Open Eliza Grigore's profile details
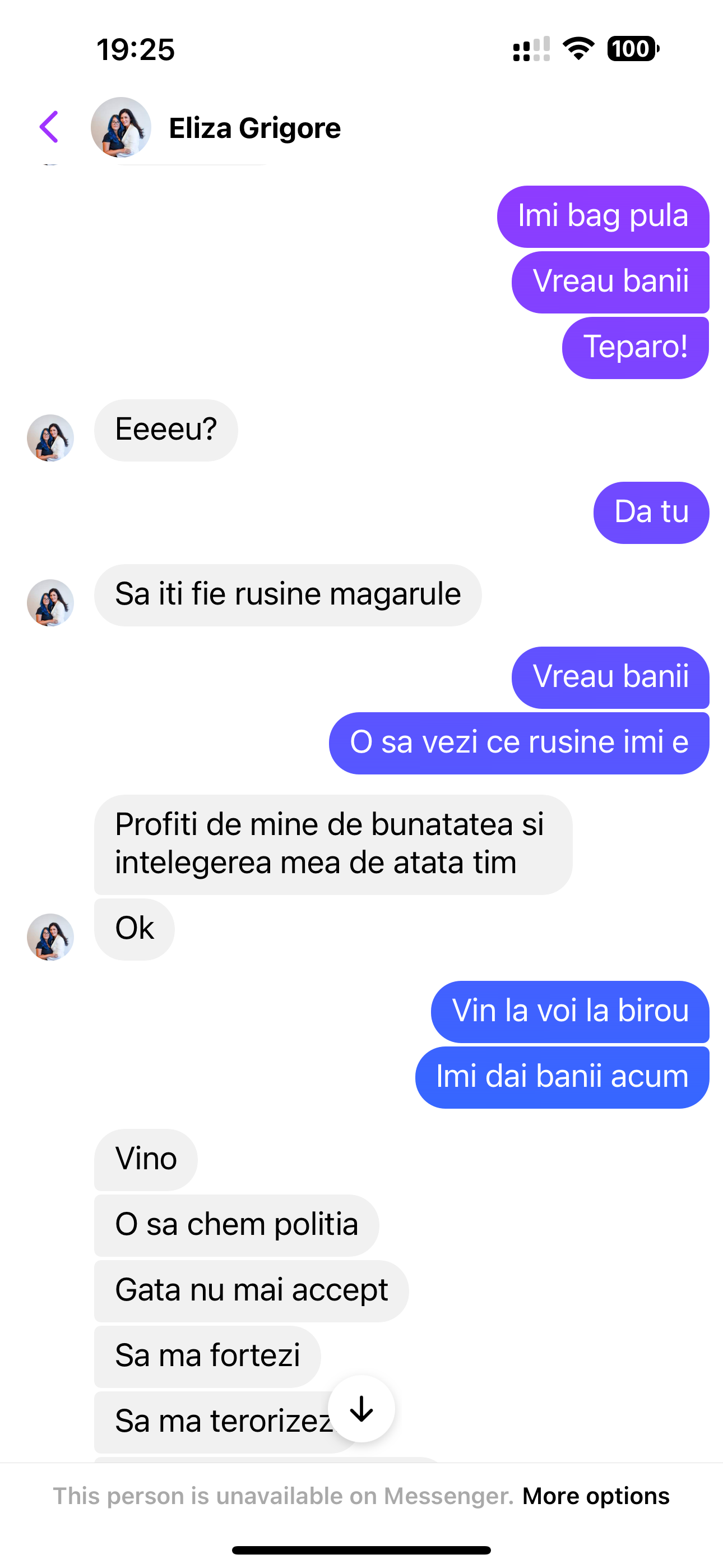The height and width of the screenshot is (1568, 723). coord(254,128)
